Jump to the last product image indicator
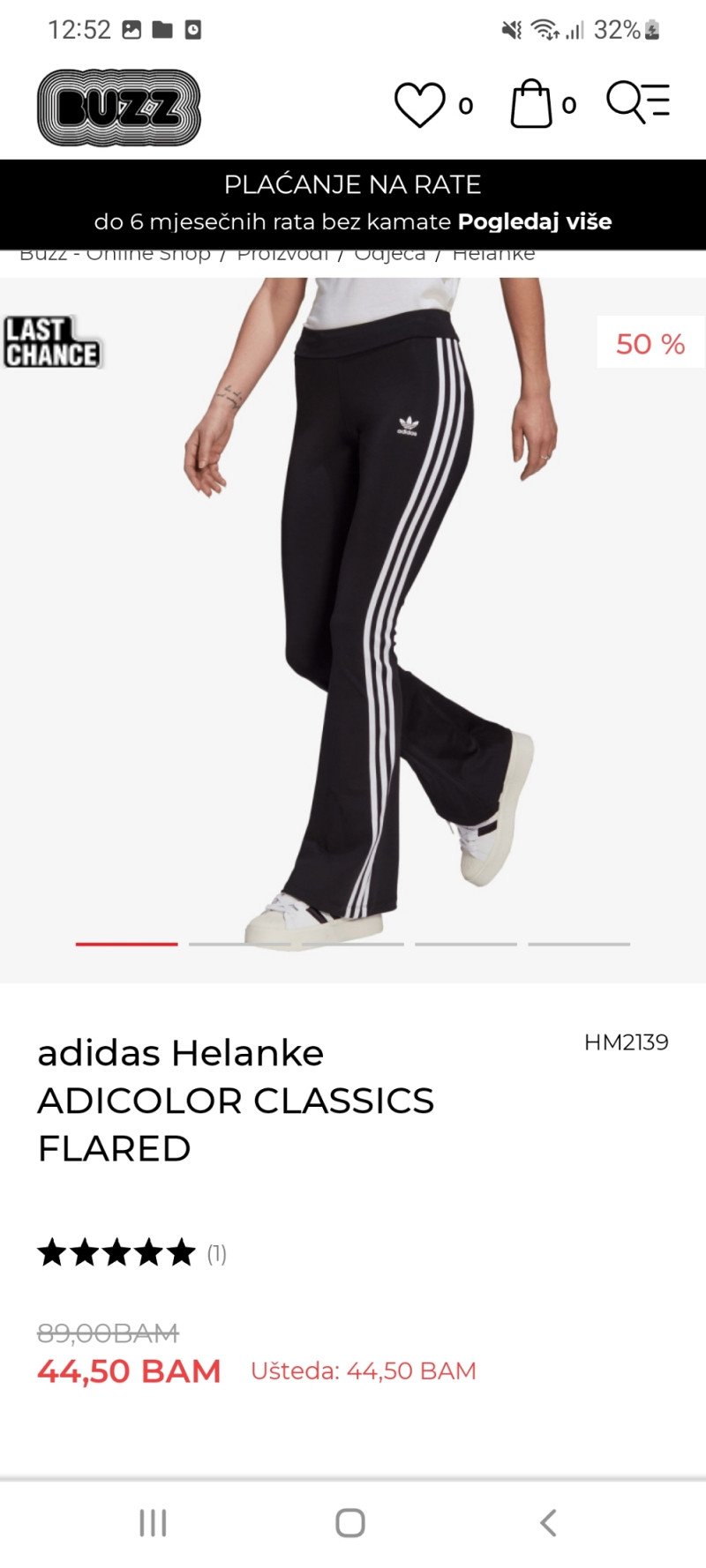Screen dimensions: 706x1568 (x=579, y=944)
